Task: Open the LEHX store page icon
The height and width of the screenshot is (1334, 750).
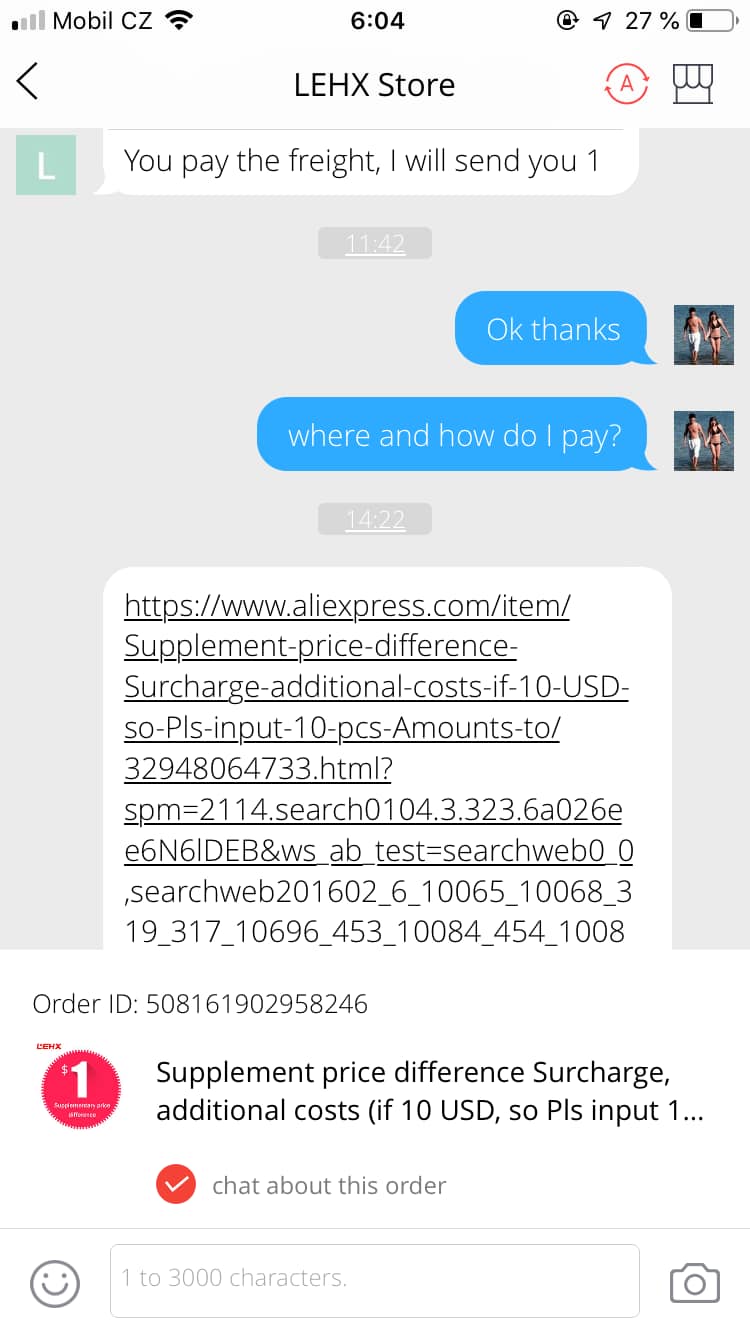Action: tap(694, 84)
